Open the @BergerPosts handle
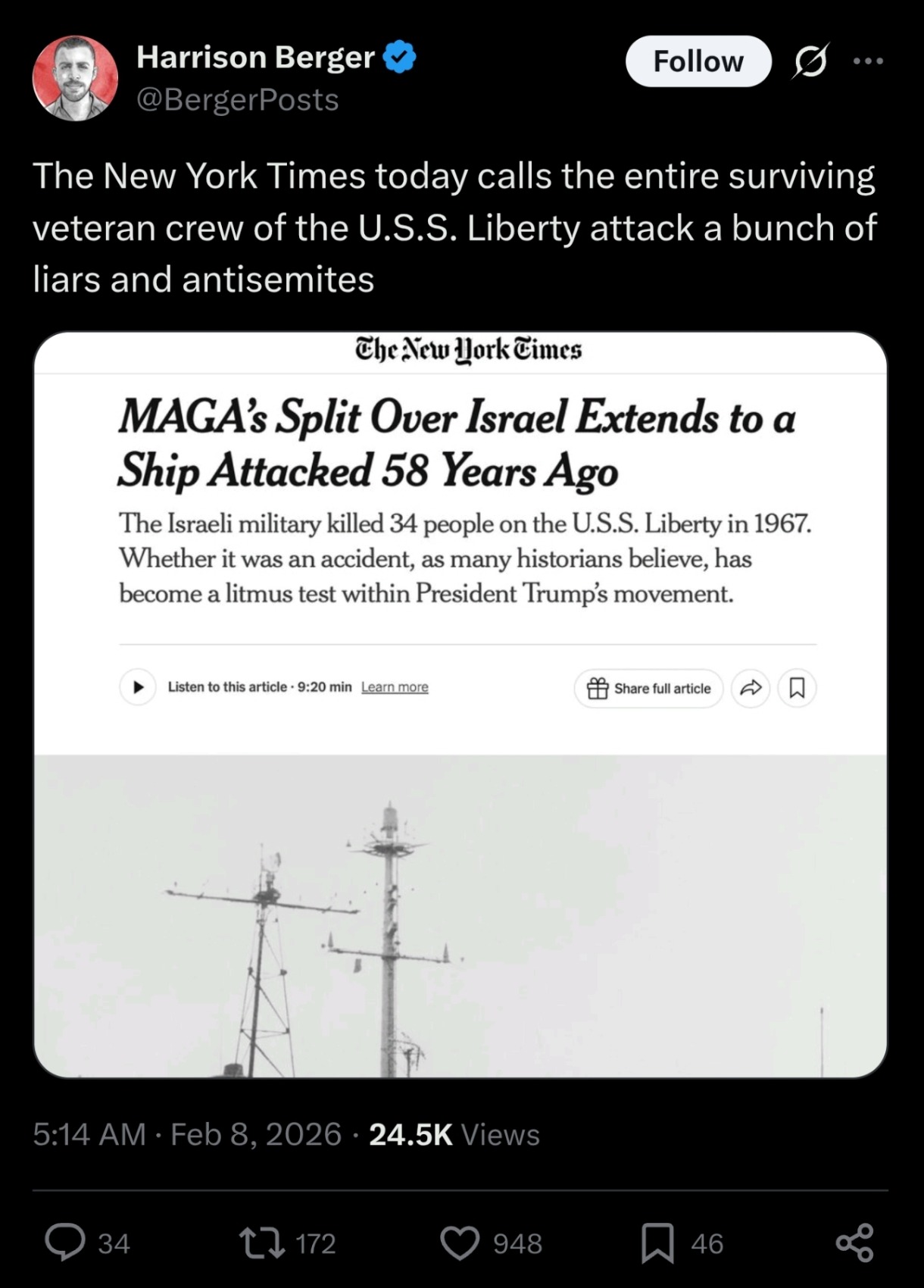 click(237, 100)
